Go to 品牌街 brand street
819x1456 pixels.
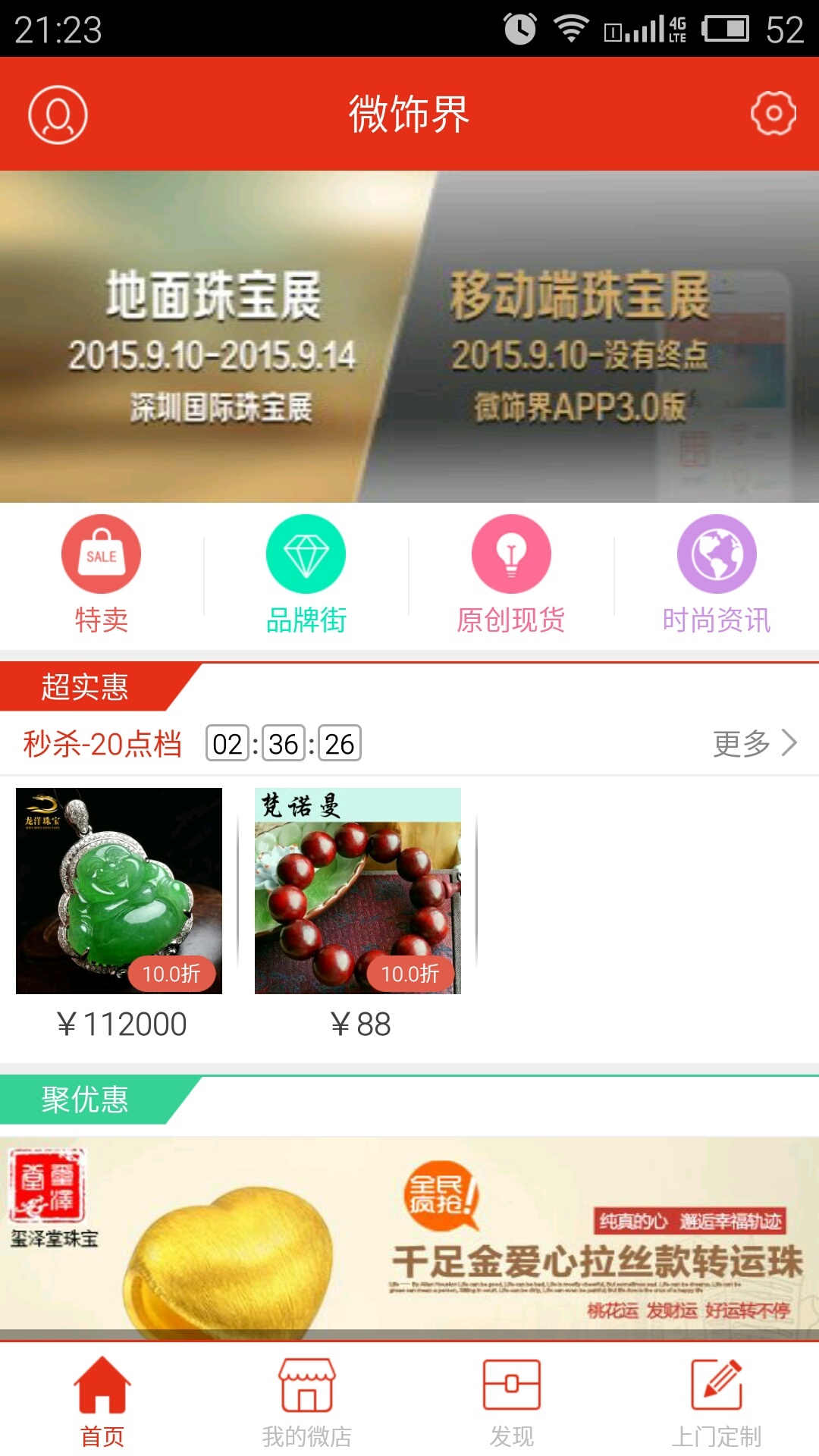(x=306, y=574)
